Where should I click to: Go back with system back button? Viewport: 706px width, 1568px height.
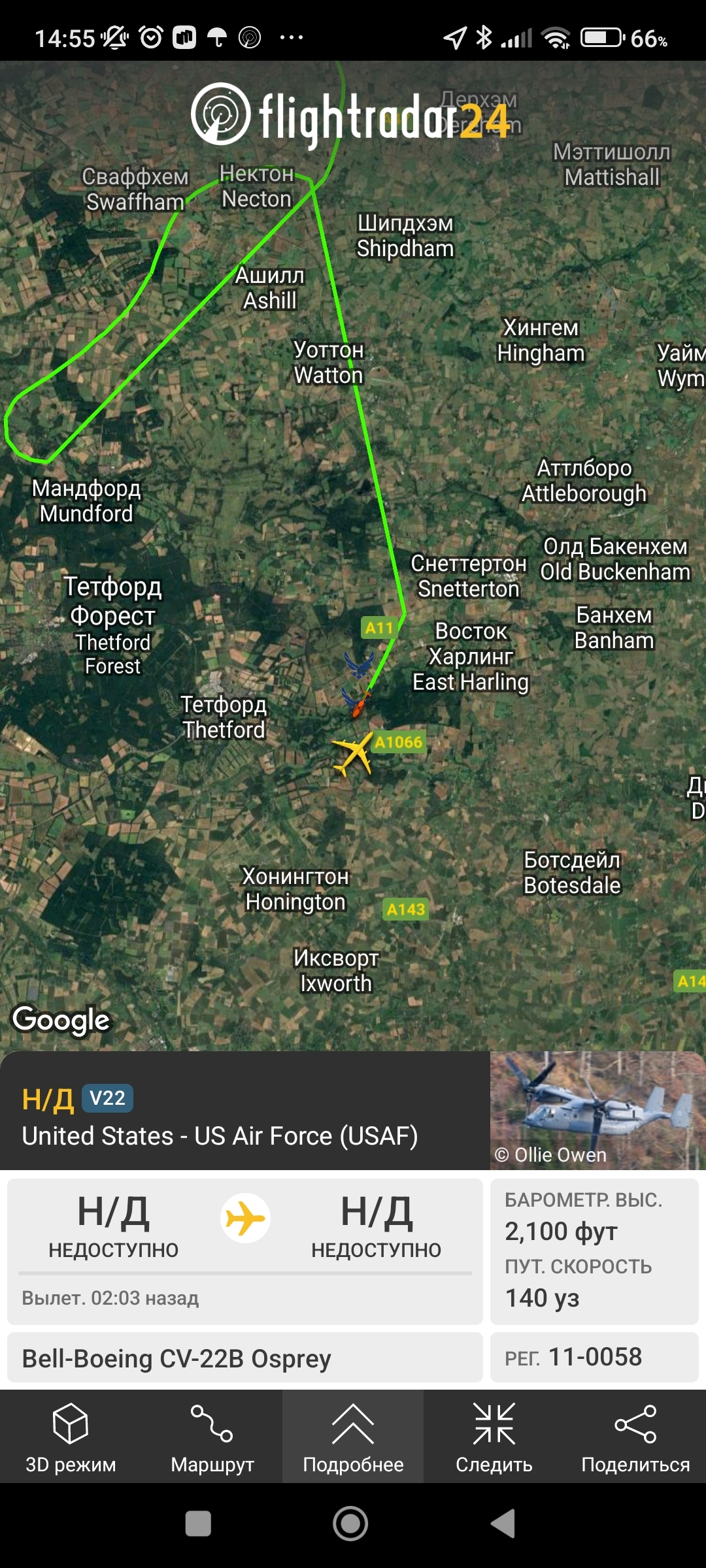503,1524
